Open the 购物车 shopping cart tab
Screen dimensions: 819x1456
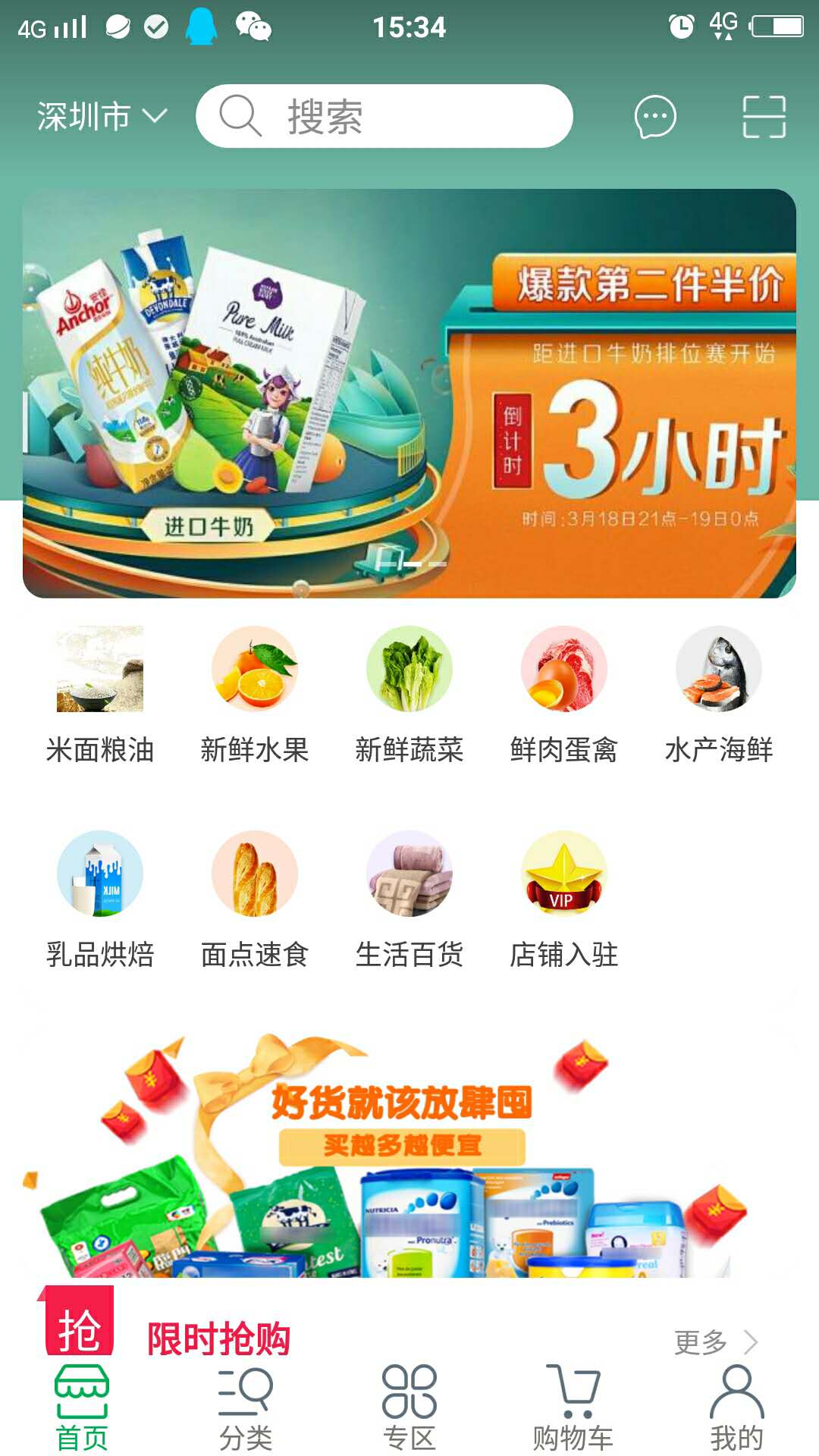pos(573,1407)
